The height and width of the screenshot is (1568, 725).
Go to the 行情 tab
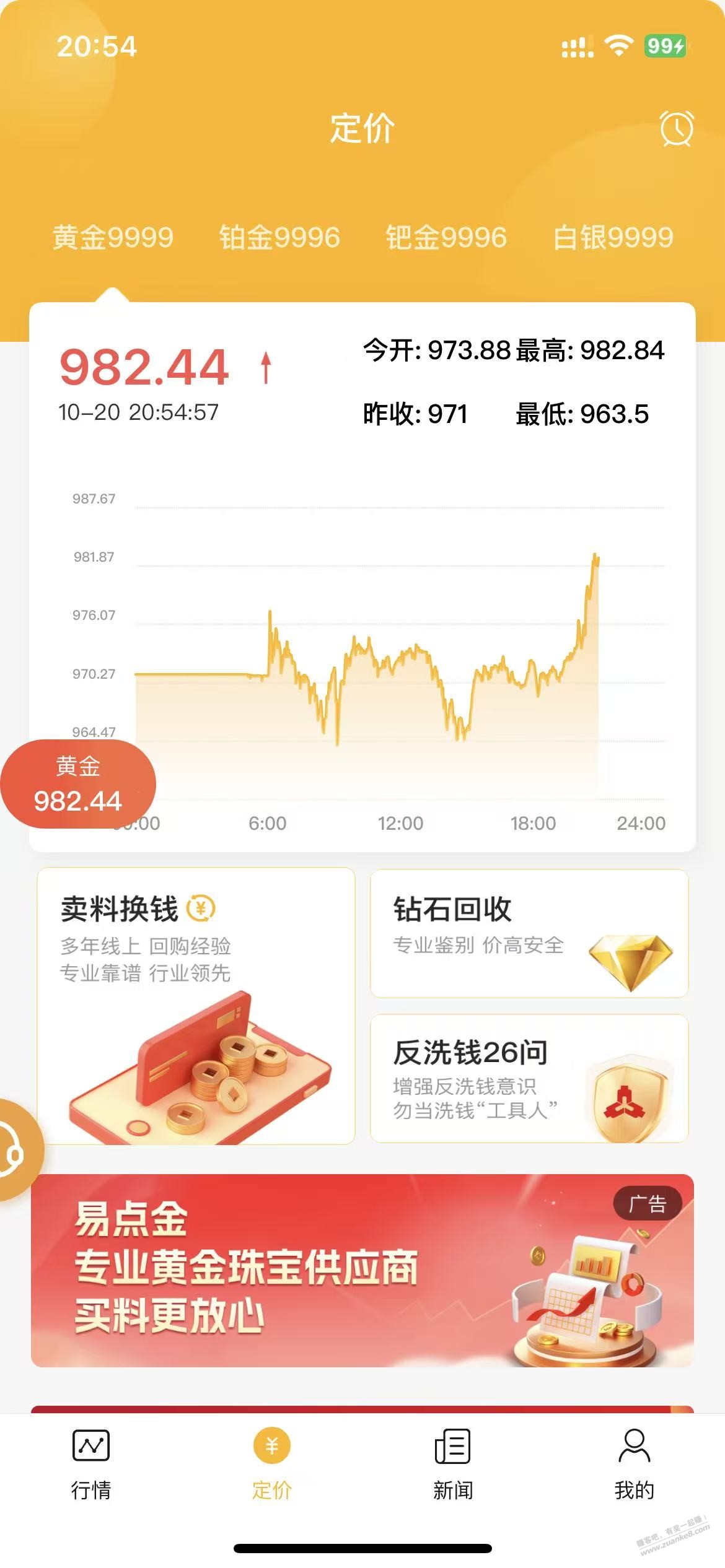pyautogui.click(x=91, y=1464)
